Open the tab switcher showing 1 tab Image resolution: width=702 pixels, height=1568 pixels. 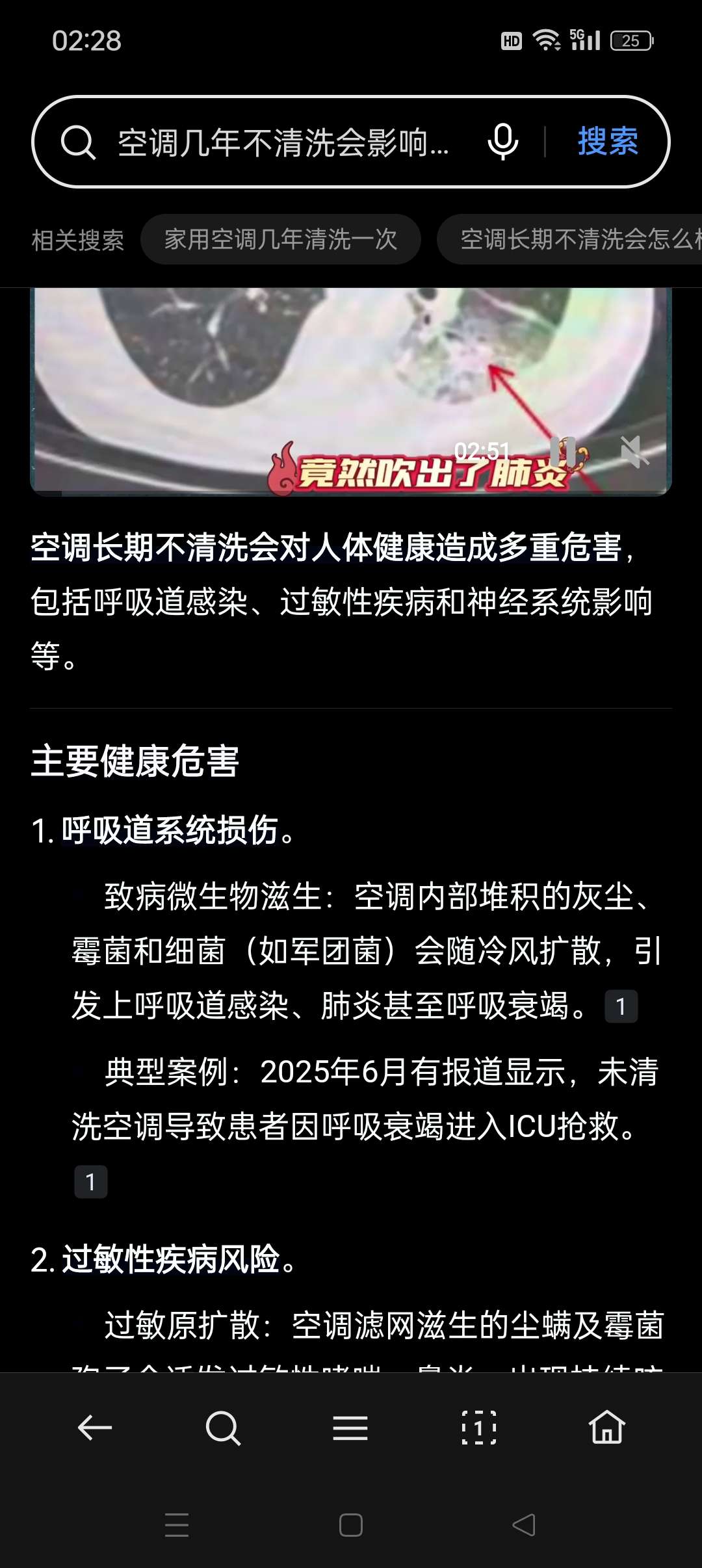point(478,1428)
